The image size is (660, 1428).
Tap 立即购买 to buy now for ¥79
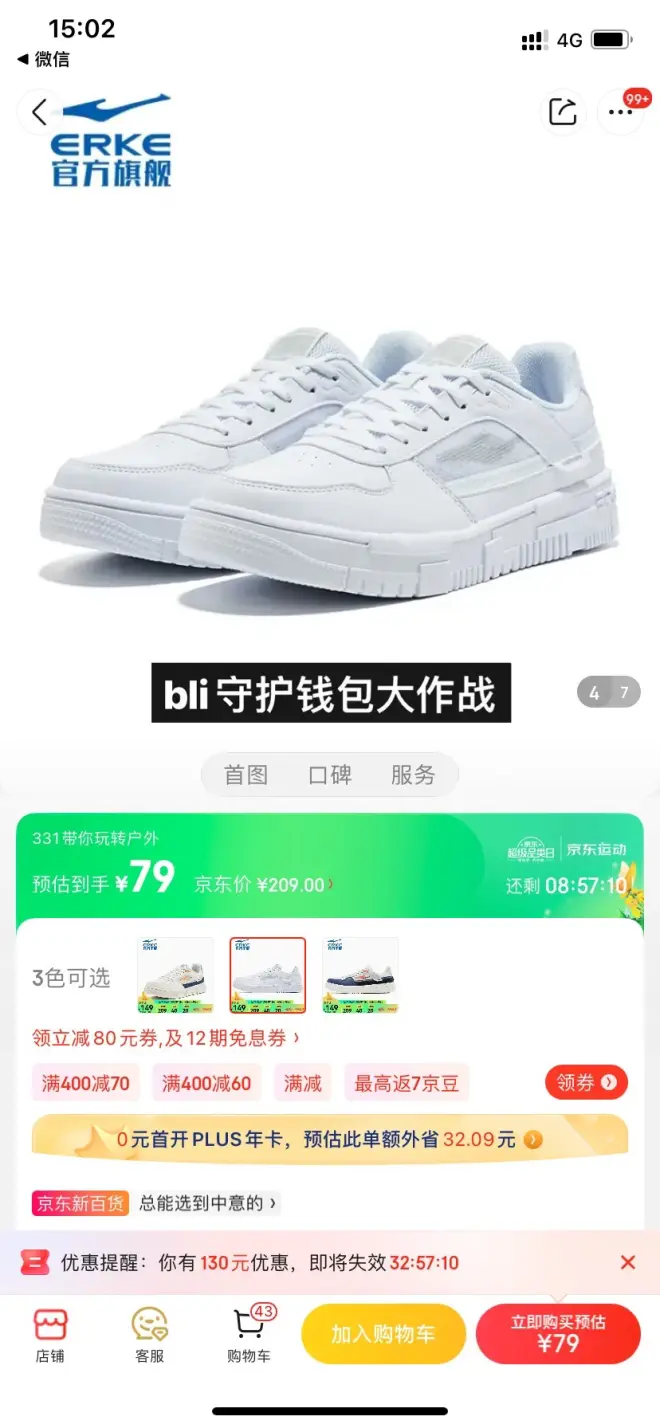(558, 1334)
